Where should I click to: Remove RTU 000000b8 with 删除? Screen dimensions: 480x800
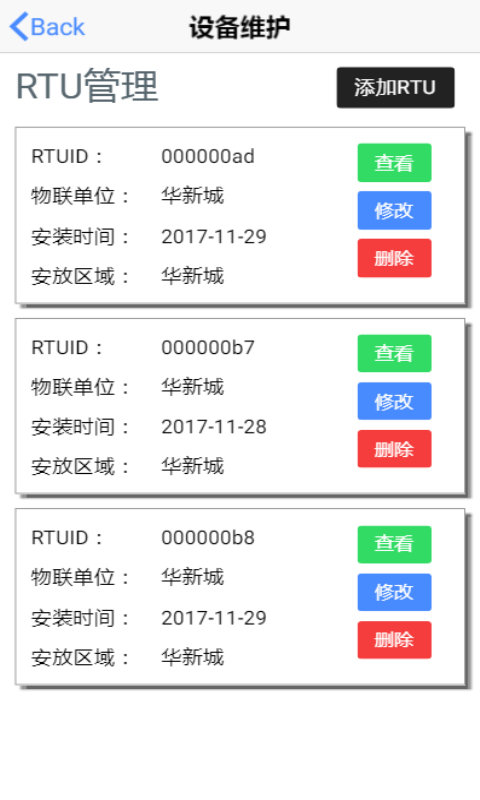394,640
